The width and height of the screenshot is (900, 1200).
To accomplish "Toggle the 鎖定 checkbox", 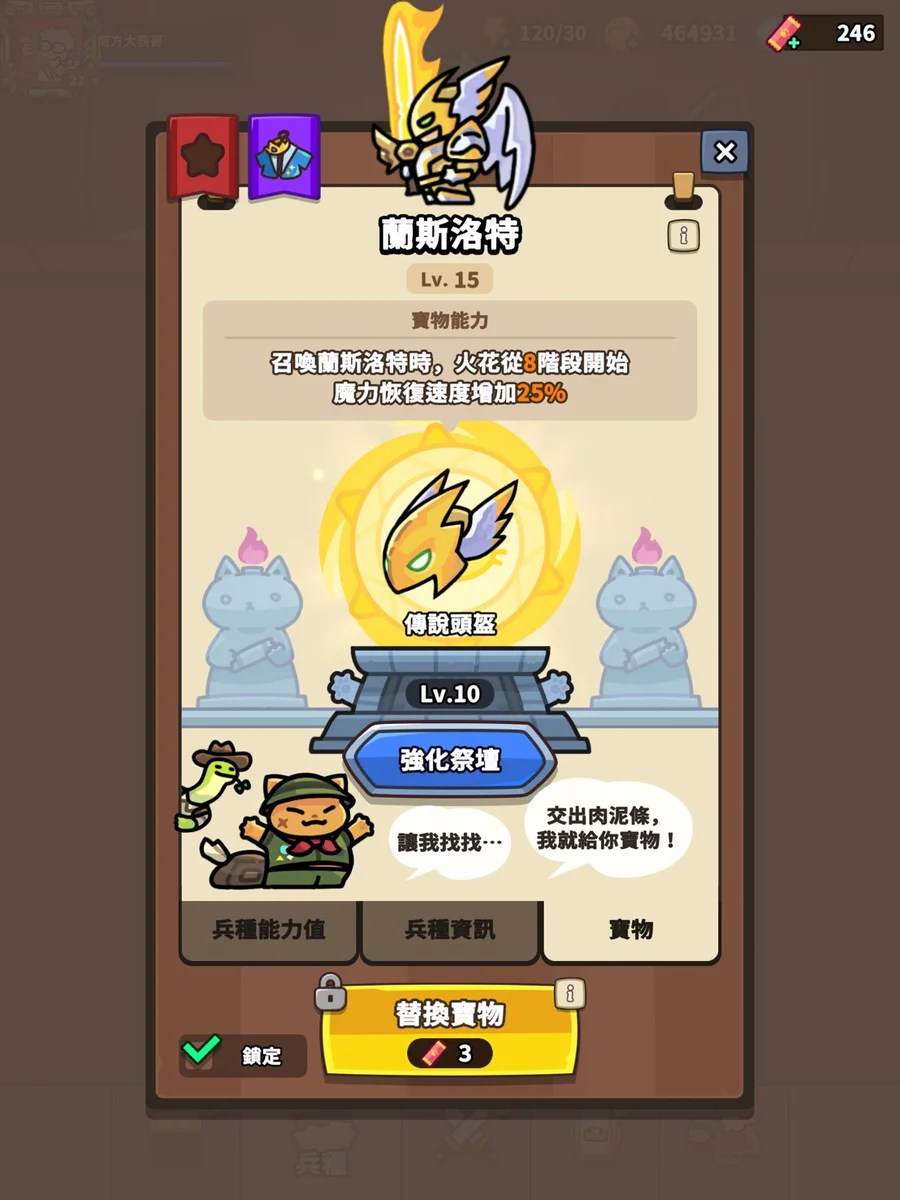I will (202, 1053).
